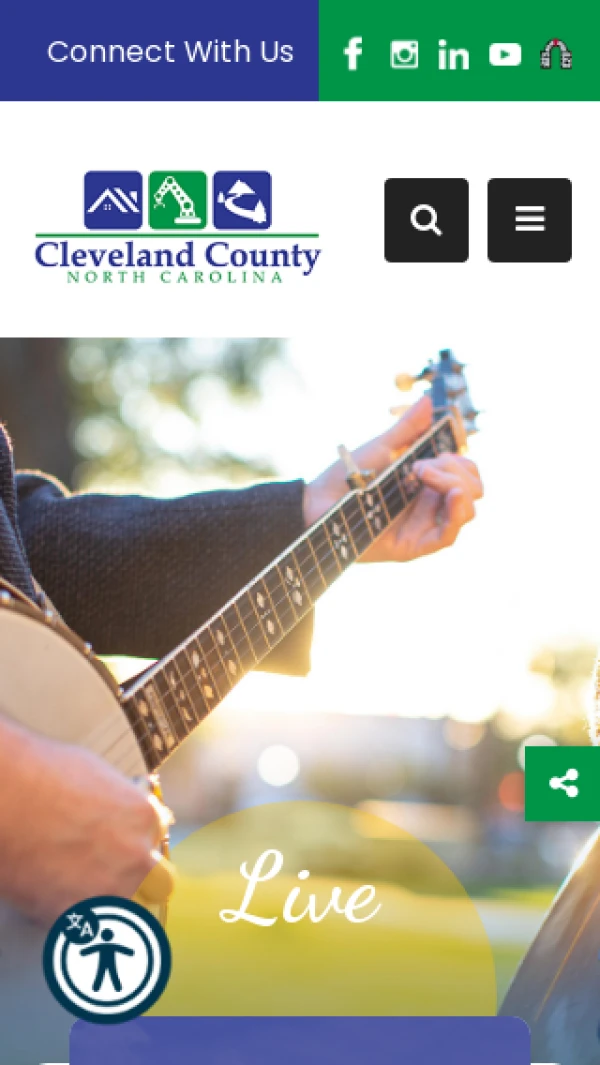Tap the arch icon beside YouTube
The image size is (600, 1065).
(556, 54)
